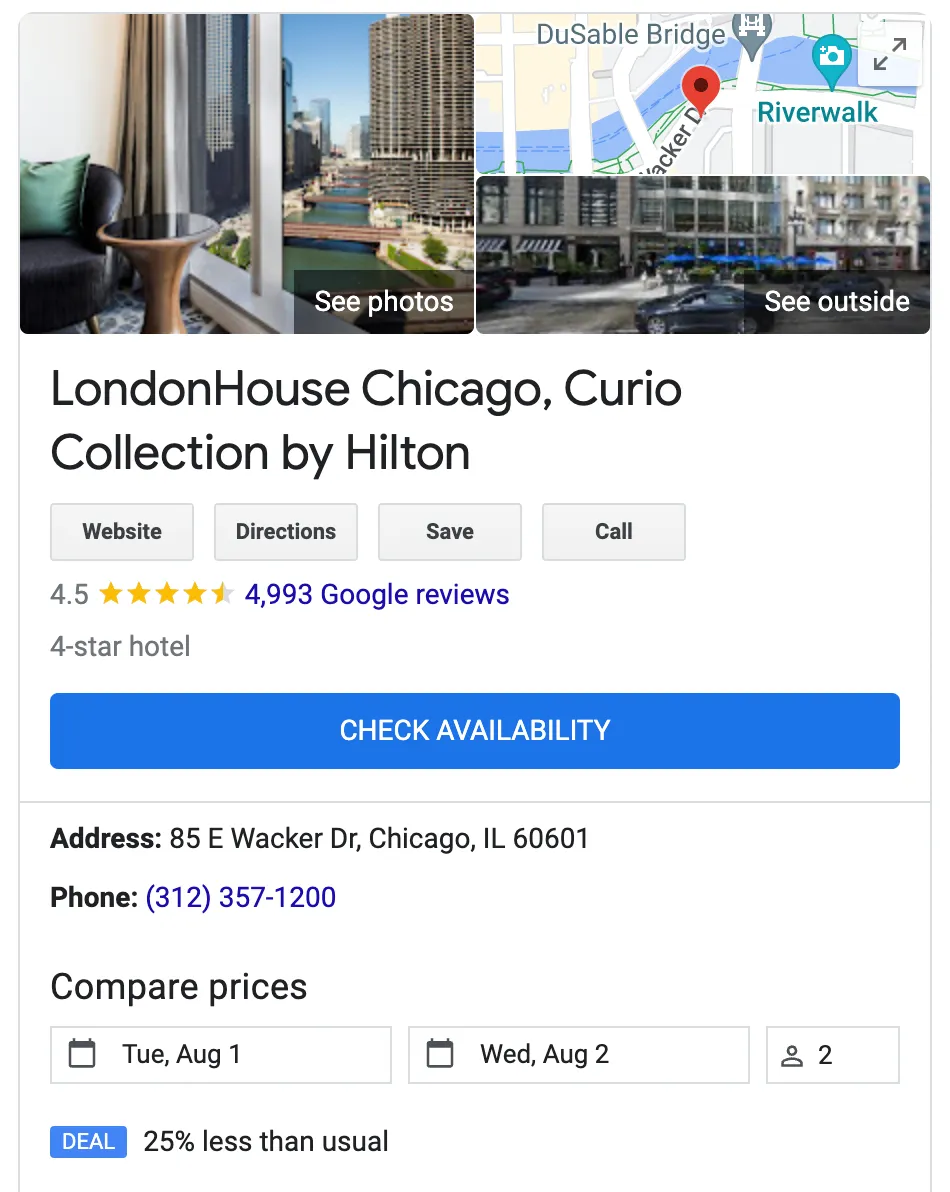Adjust the number of guests
Image resolution: width=950 pixels, height=1192 pixels.
coord(833,1055)
